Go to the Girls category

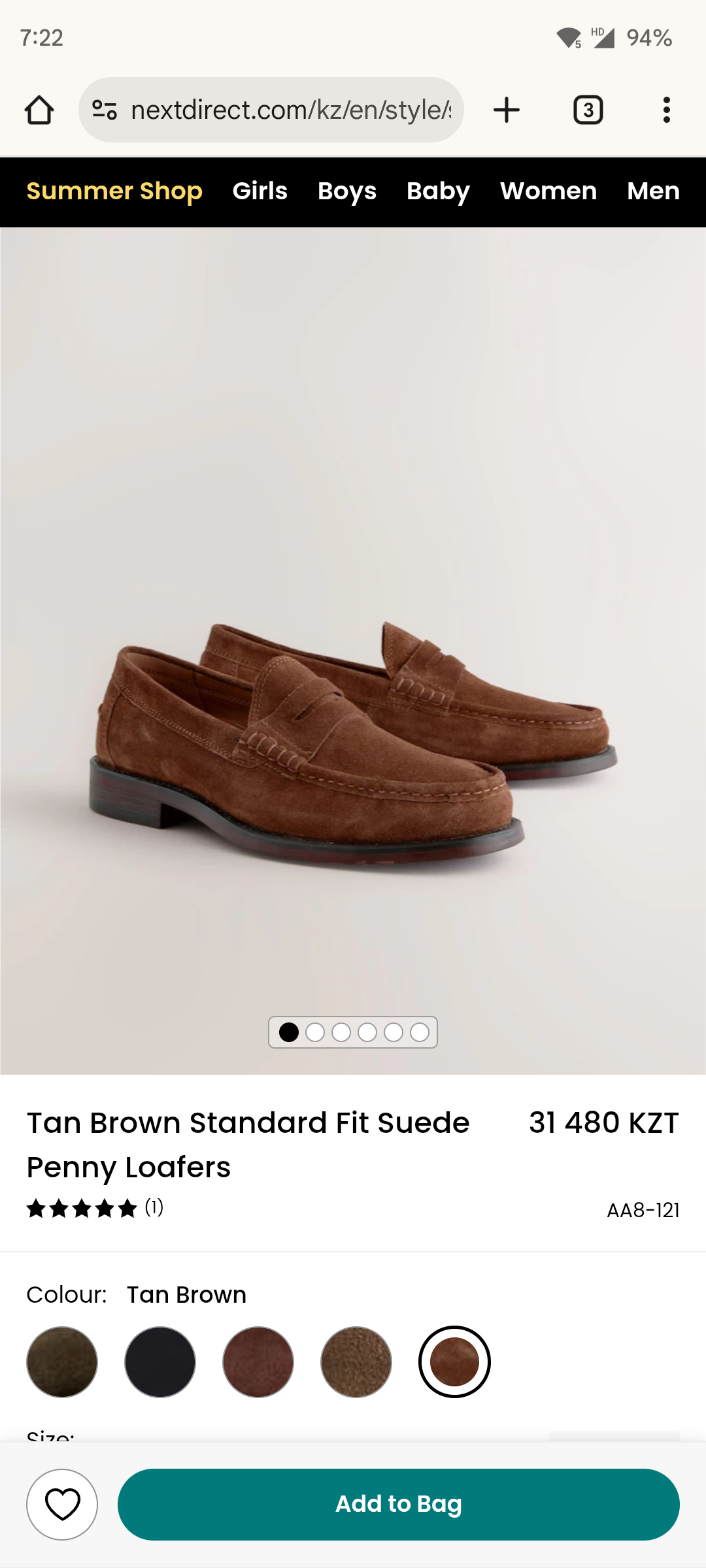pos(260,191)
